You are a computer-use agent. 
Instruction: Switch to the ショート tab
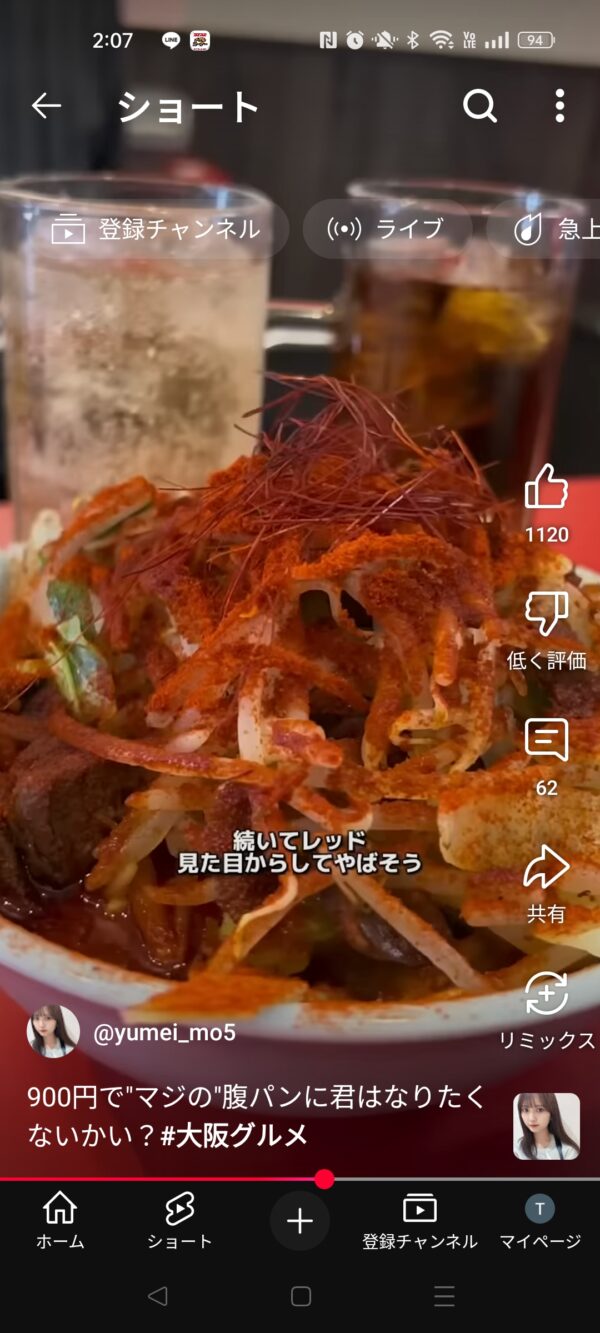(180, 1221)
